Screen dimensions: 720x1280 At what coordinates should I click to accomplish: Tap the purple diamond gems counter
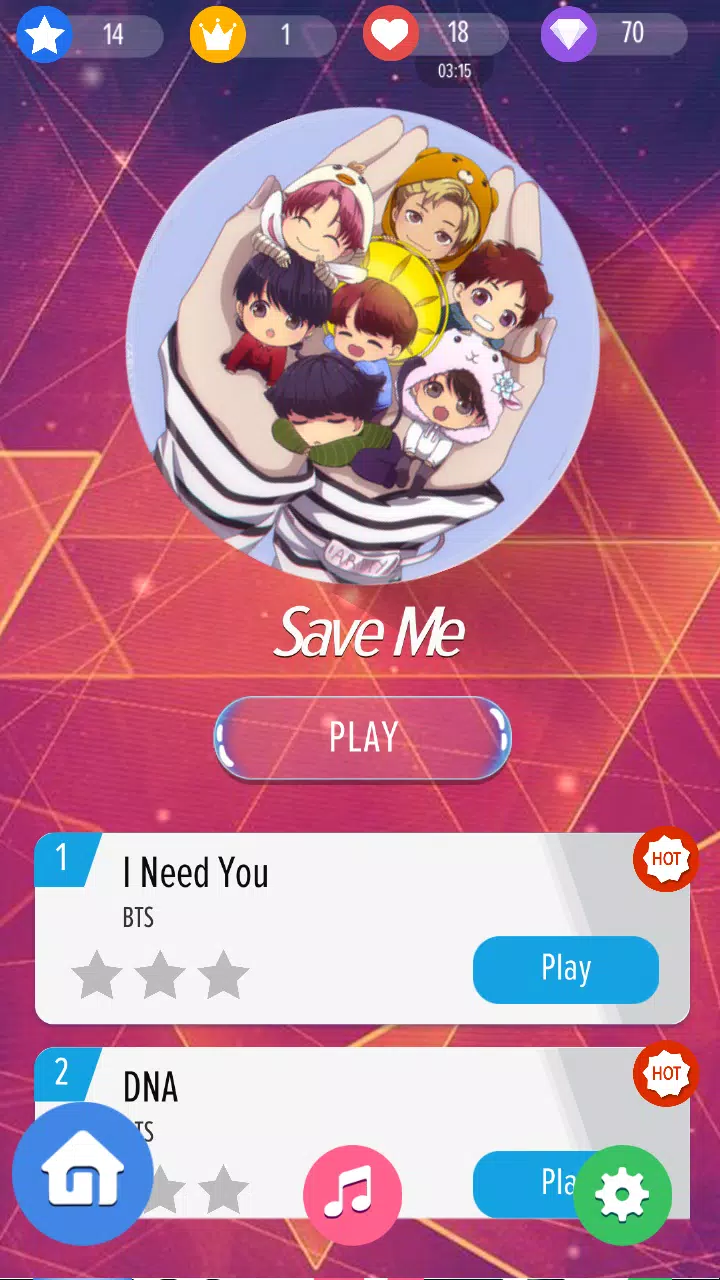(612, 34)
